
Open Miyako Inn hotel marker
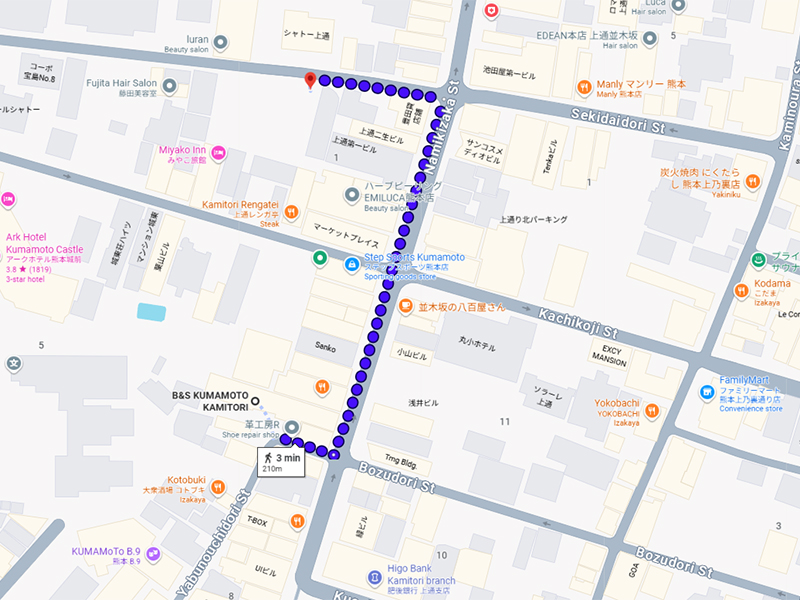click(219, 153)
